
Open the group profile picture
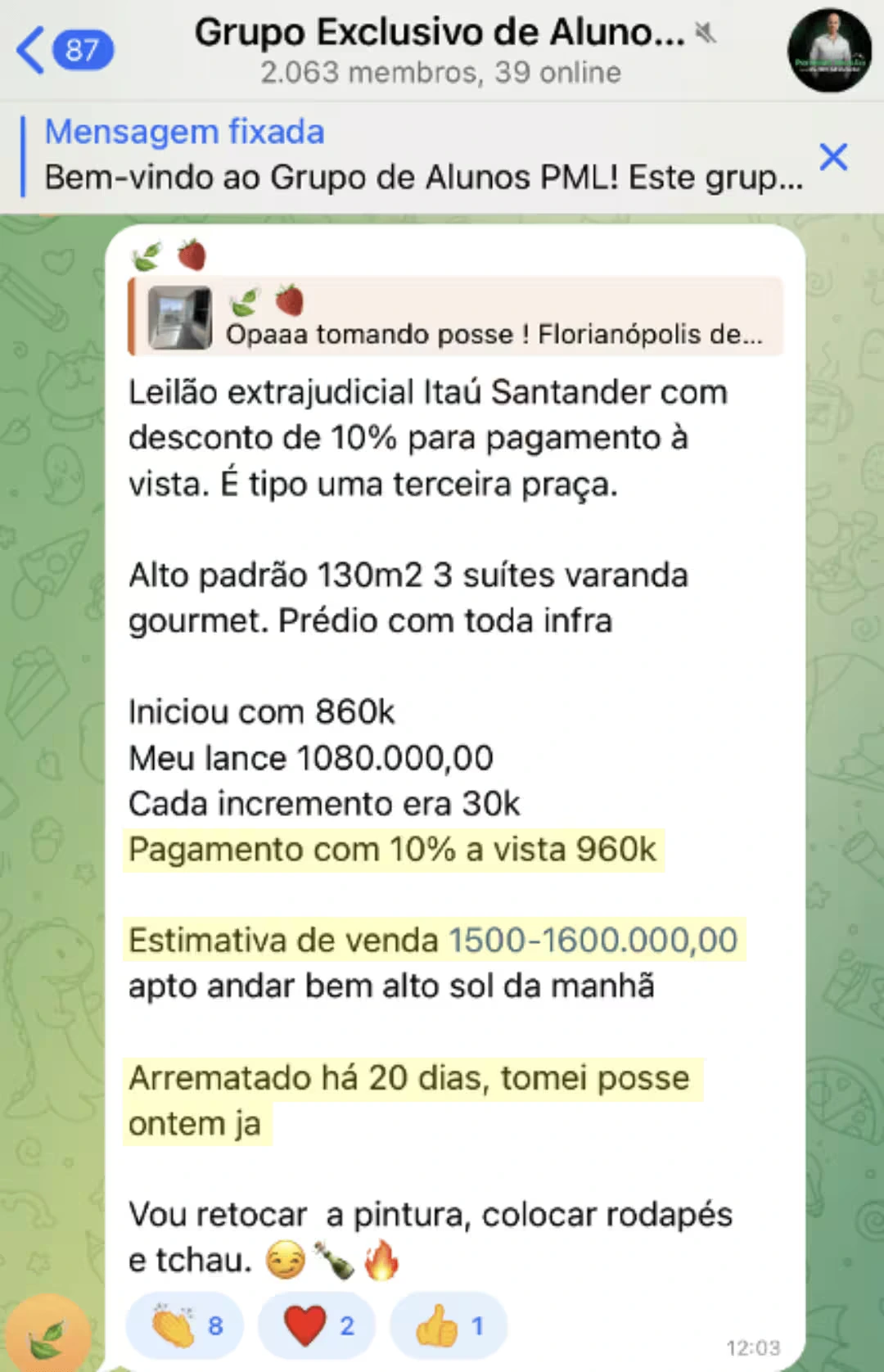(828, 51)
